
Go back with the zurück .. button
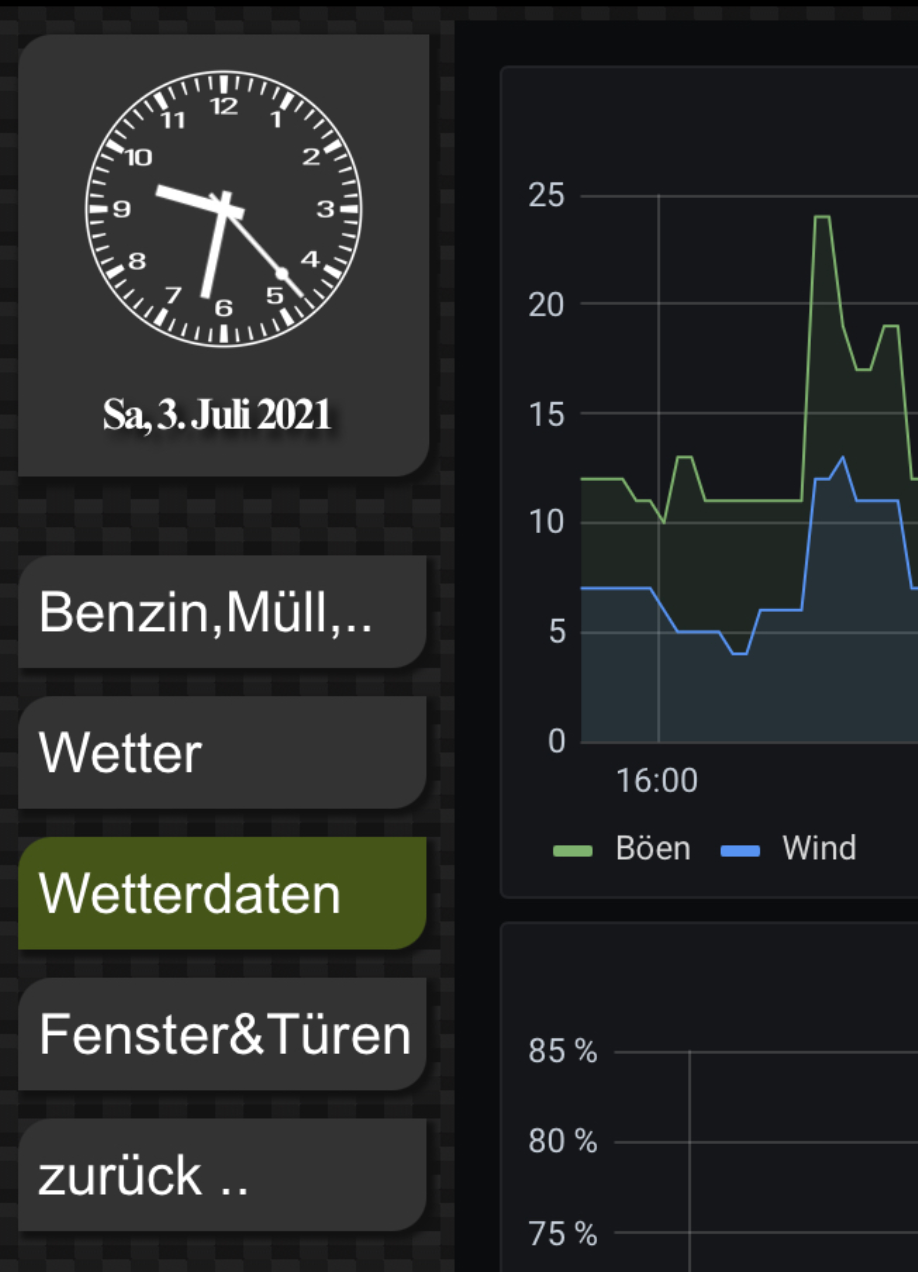(222, 1175)
